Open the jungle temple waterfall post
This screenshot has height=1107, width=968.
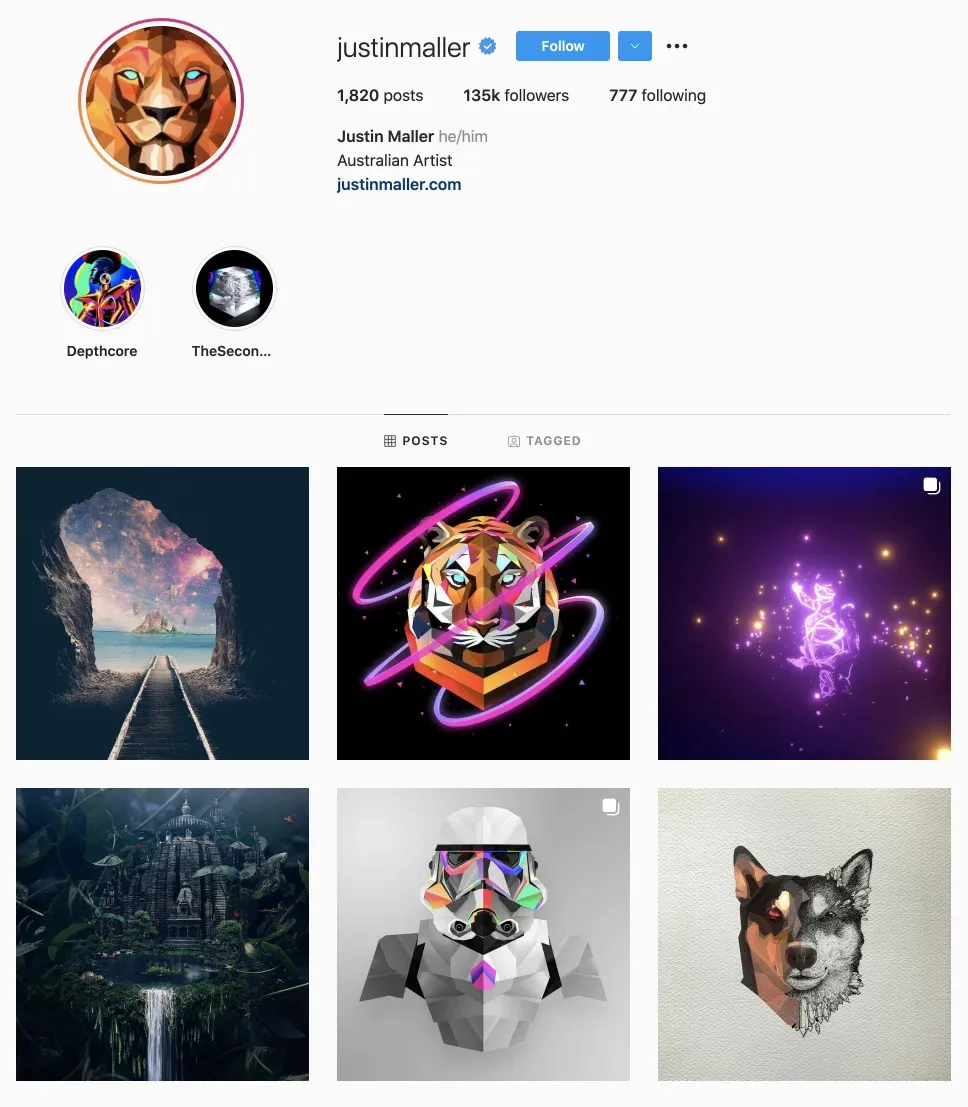(162, 934)
